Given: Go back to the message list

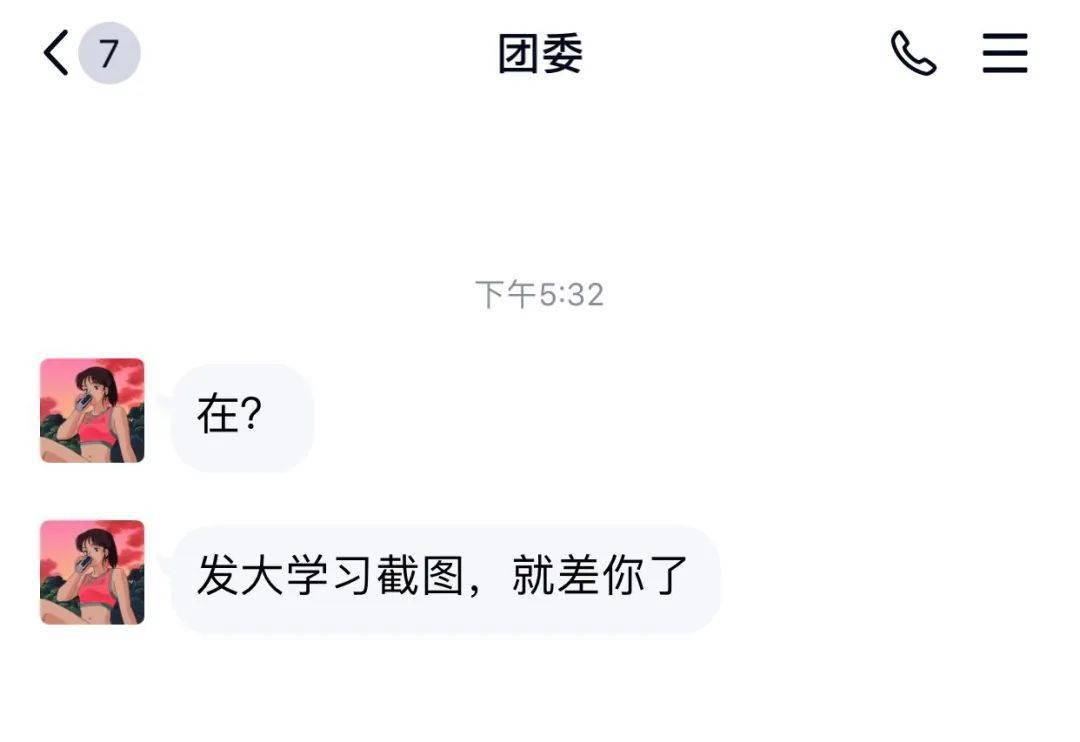Looking at the screenshot, I should pyautogui.click(x=57, y=53).
